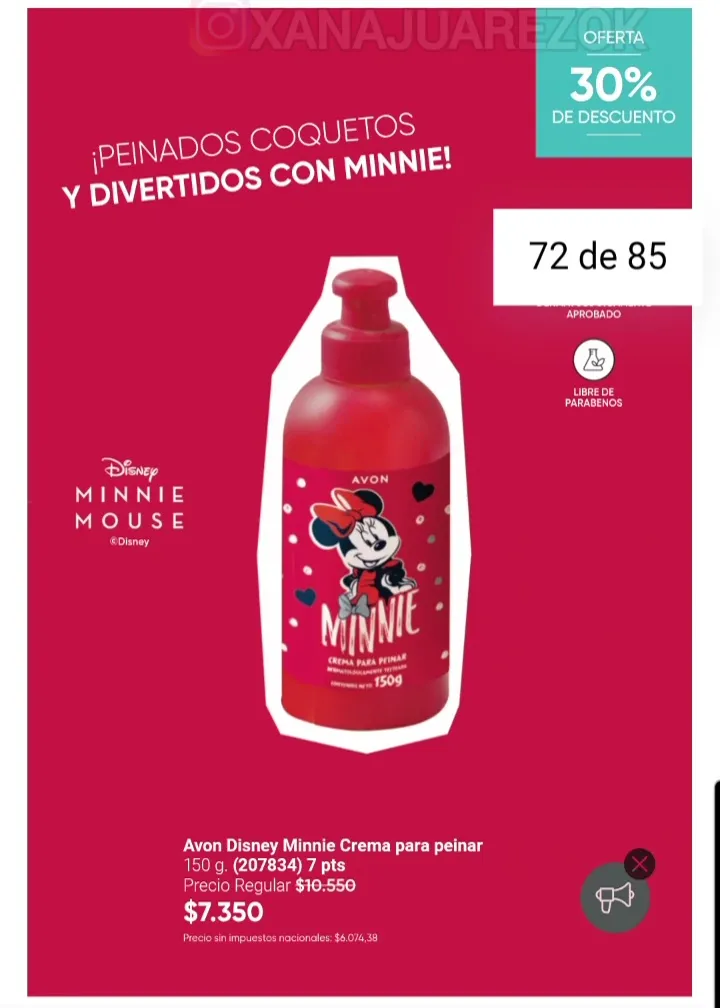720x1008 pixels.
Task: Dismiss the megaphone floating button
Action: (x=640, y=864)
